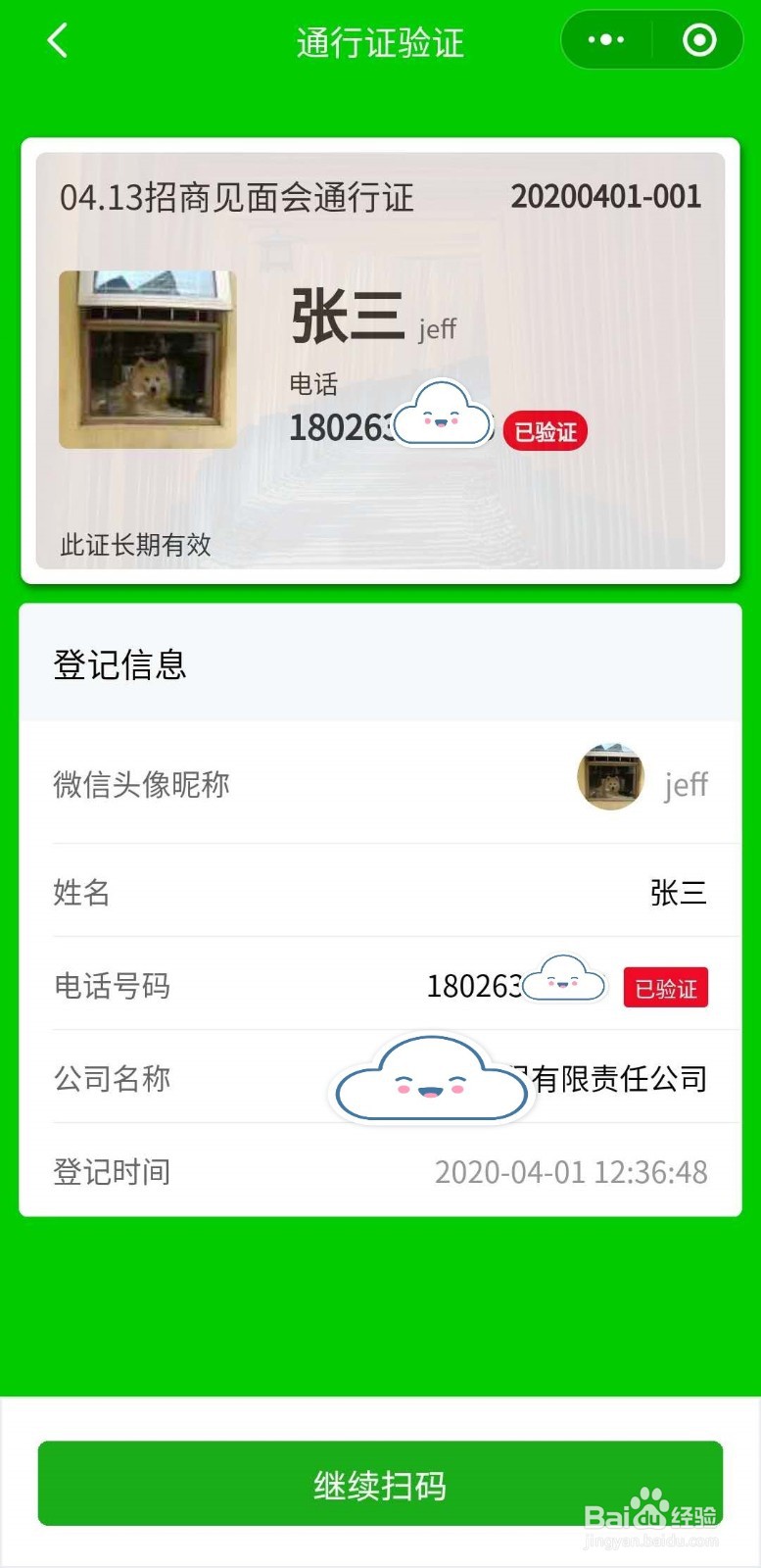The width and height of the screenshot is (761, 1568).
Task: Tap the 登记时间 timestamp 2020-04-01 12:36:48
Action: 573,1171
